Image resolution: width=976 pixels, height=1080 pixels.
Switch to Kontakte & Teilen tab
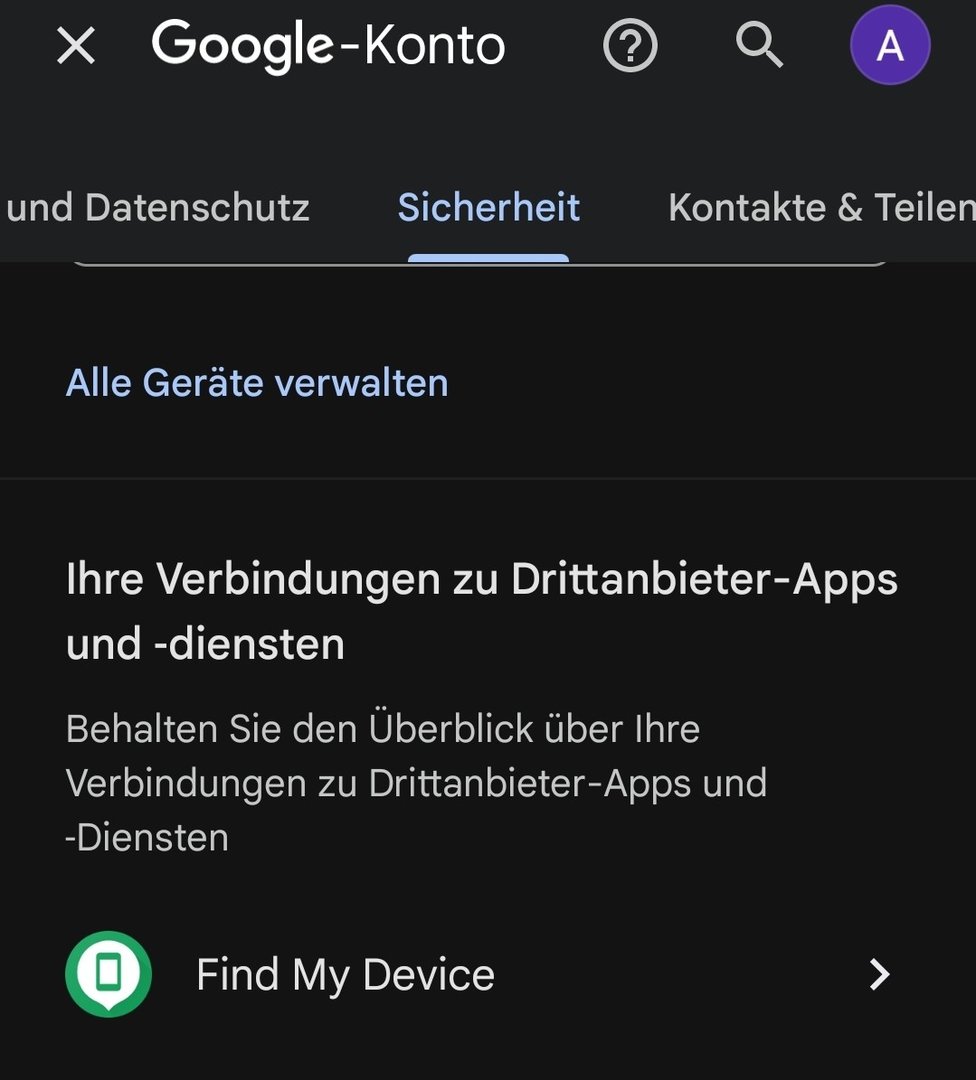(820, 208)
